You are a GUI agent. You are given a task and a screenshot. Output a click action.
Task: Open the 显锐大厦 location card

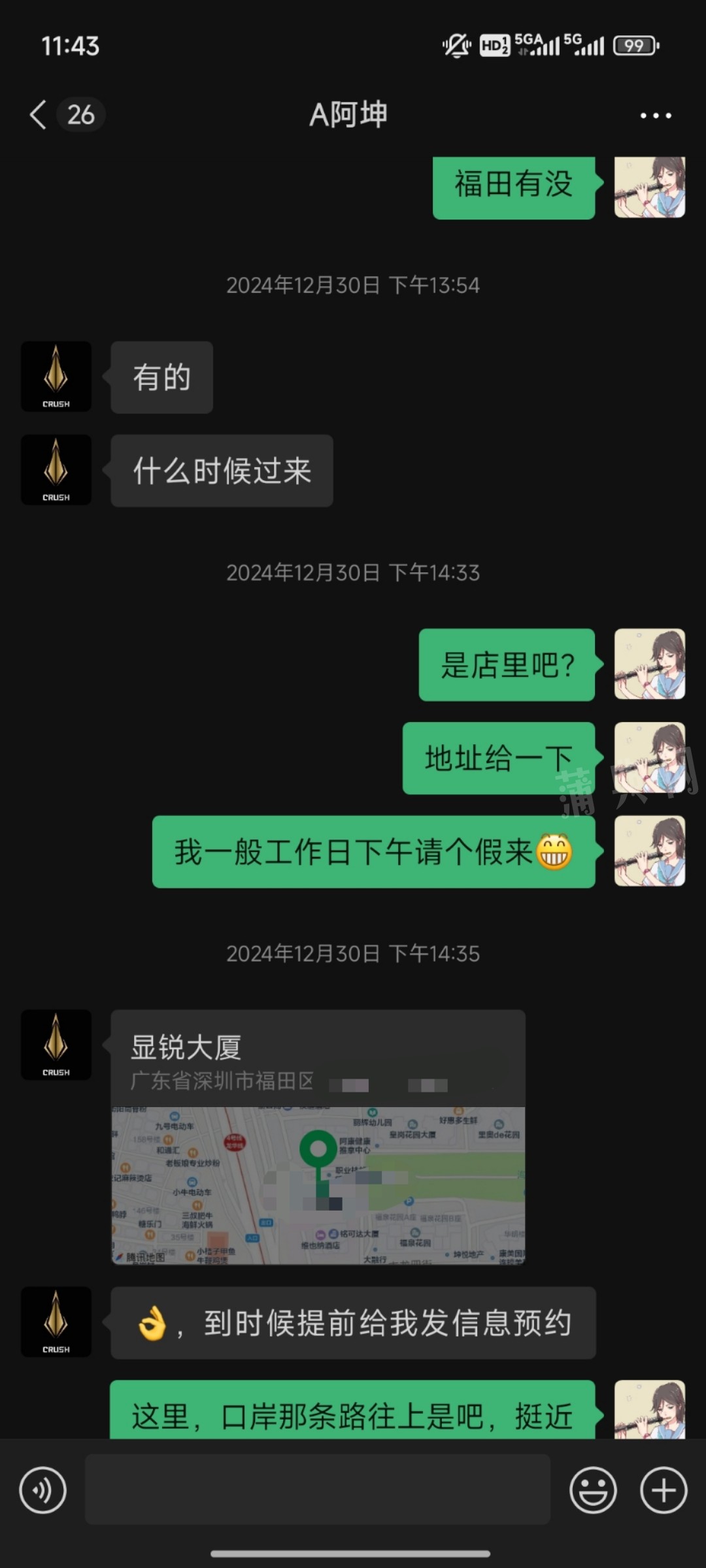point(318,1137)
